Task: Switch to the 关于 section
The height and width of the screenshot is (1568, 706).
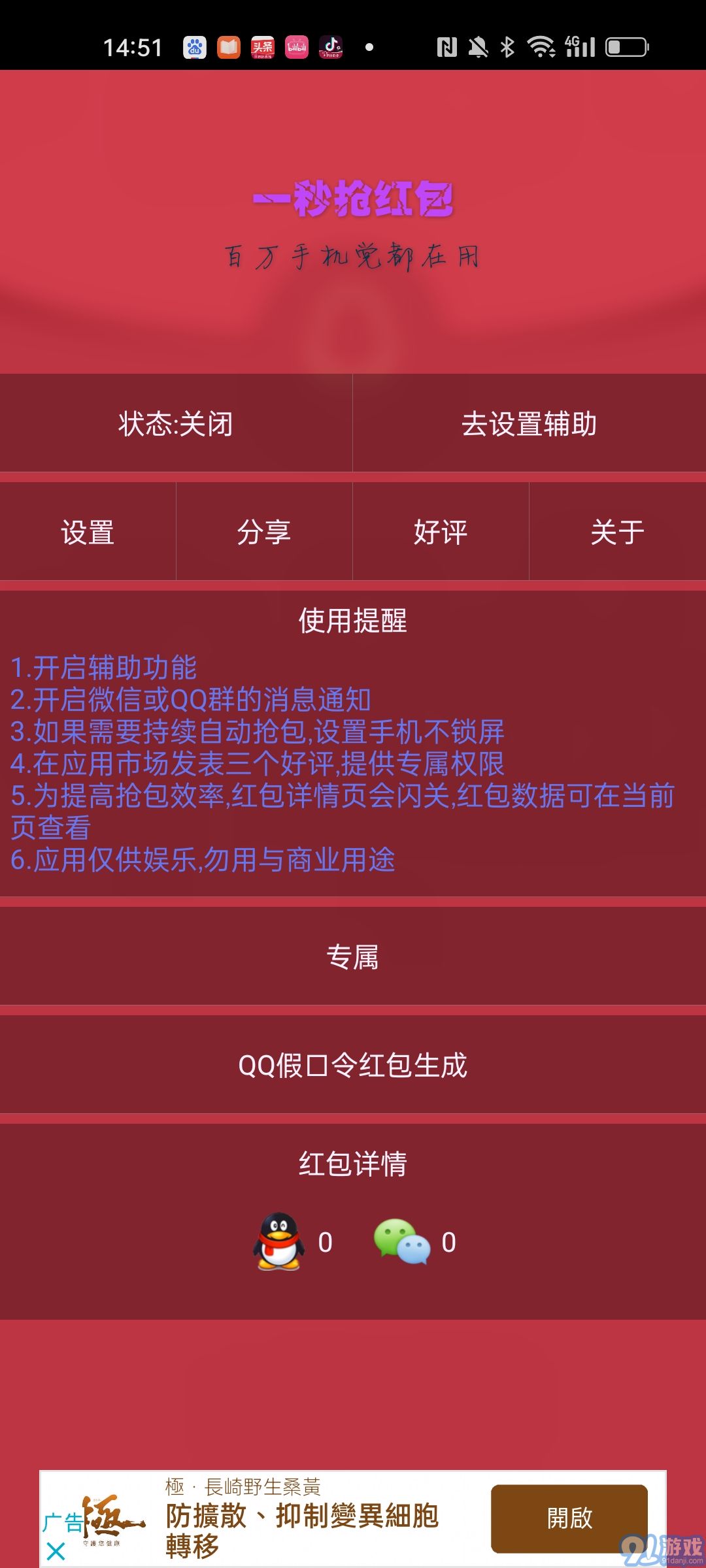Action: 617,531
